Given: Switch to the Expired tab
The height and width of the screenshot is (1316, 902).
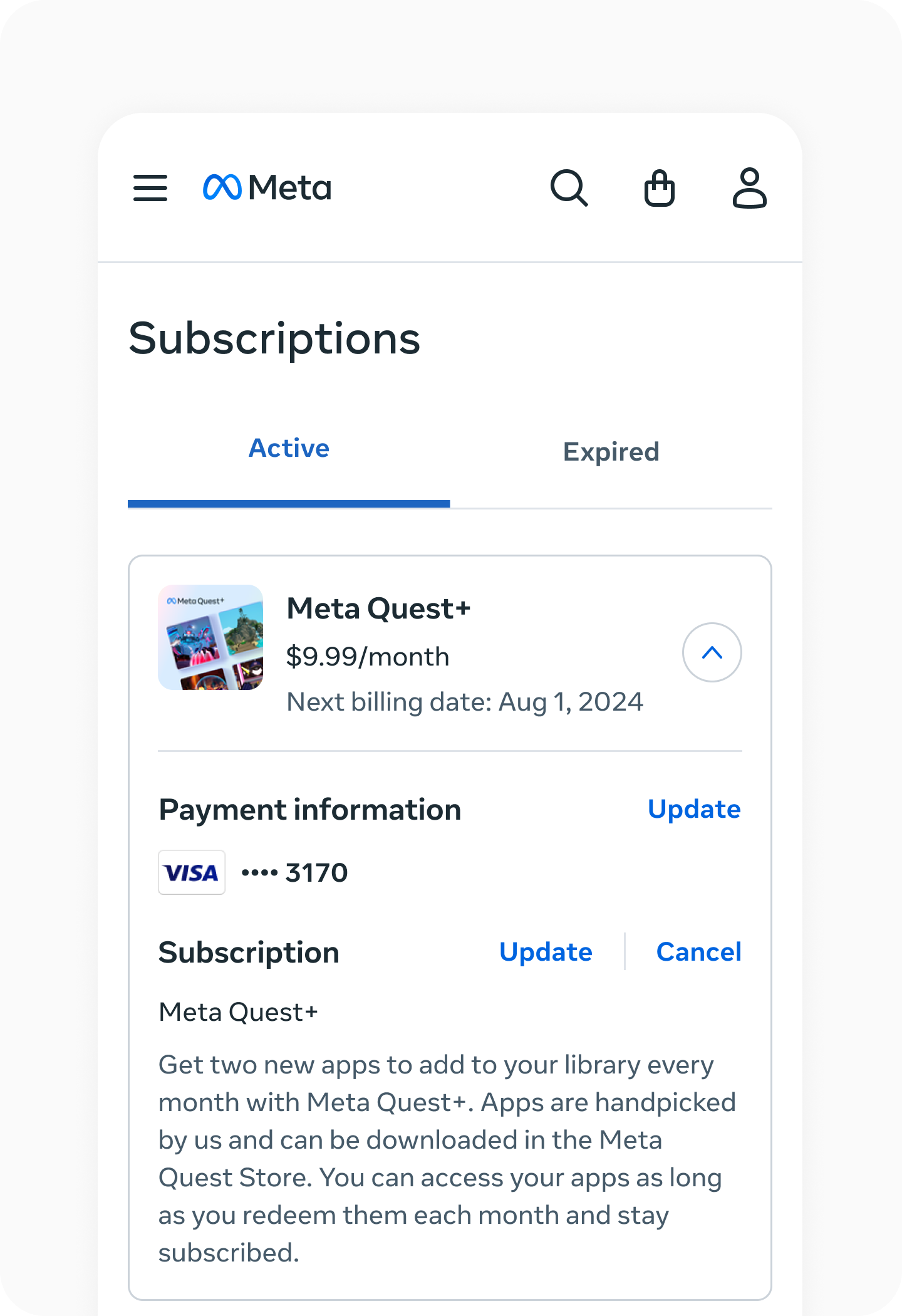Looking at the screenshot, I should [611, 452].
